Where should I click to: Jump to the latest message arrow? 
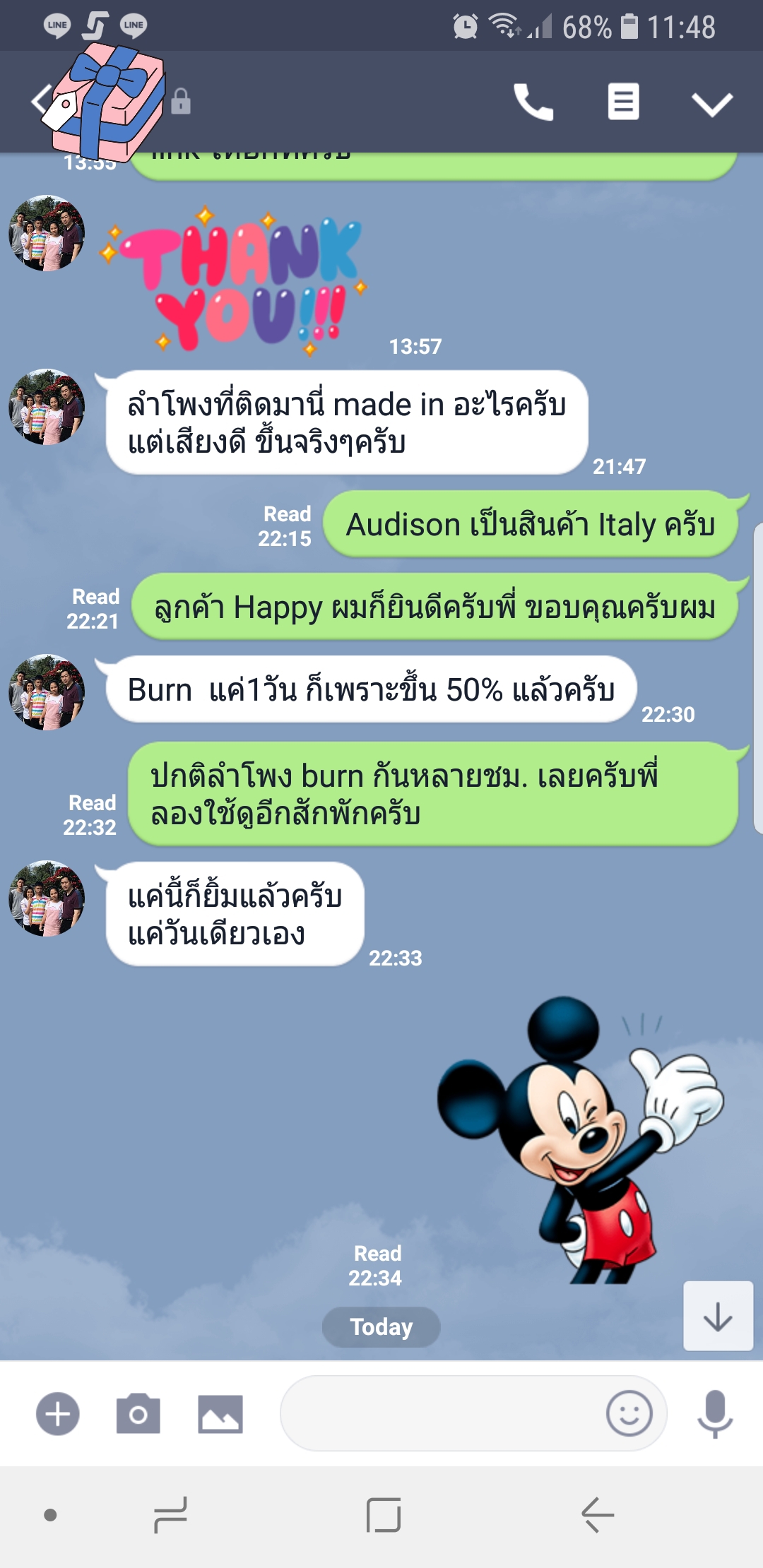(717, 1317)
